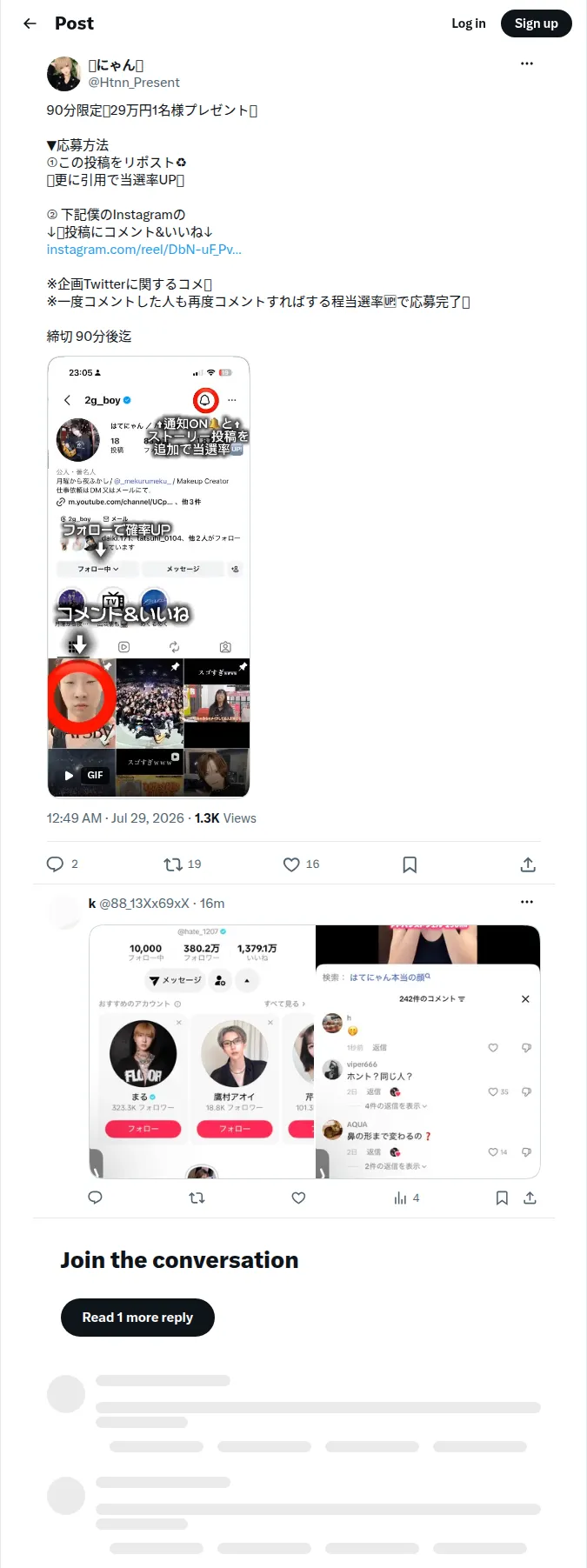Tap the Log in button
The height and width of the screenshot is (1568, 587).
tap(468, 23)
